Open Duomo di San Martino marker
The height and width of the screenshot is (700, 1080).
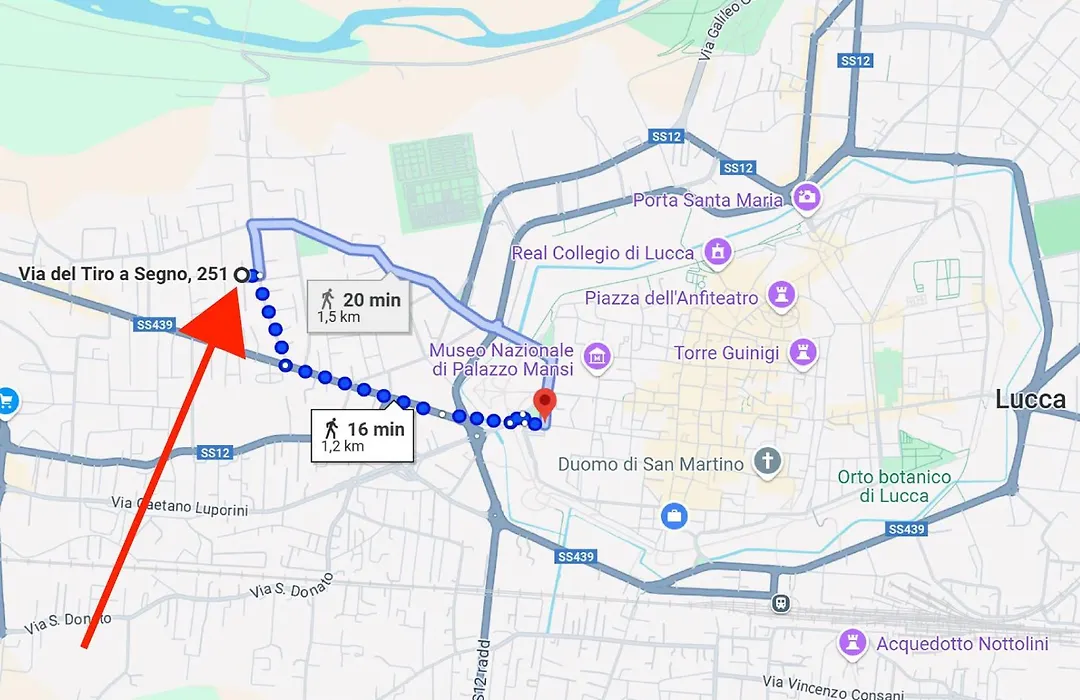click(767, 461)
